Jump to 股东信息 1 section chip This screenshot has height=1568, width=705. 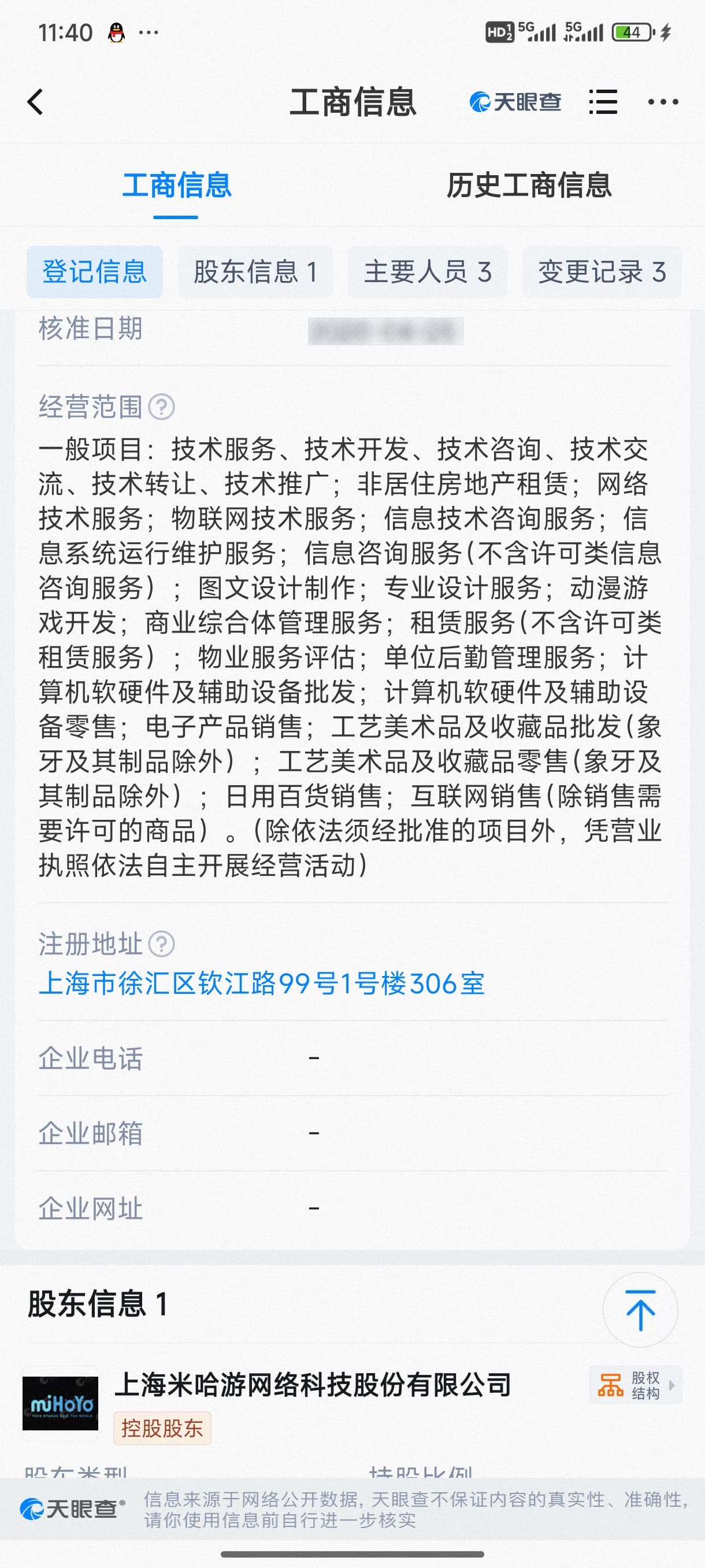[255, 272]
